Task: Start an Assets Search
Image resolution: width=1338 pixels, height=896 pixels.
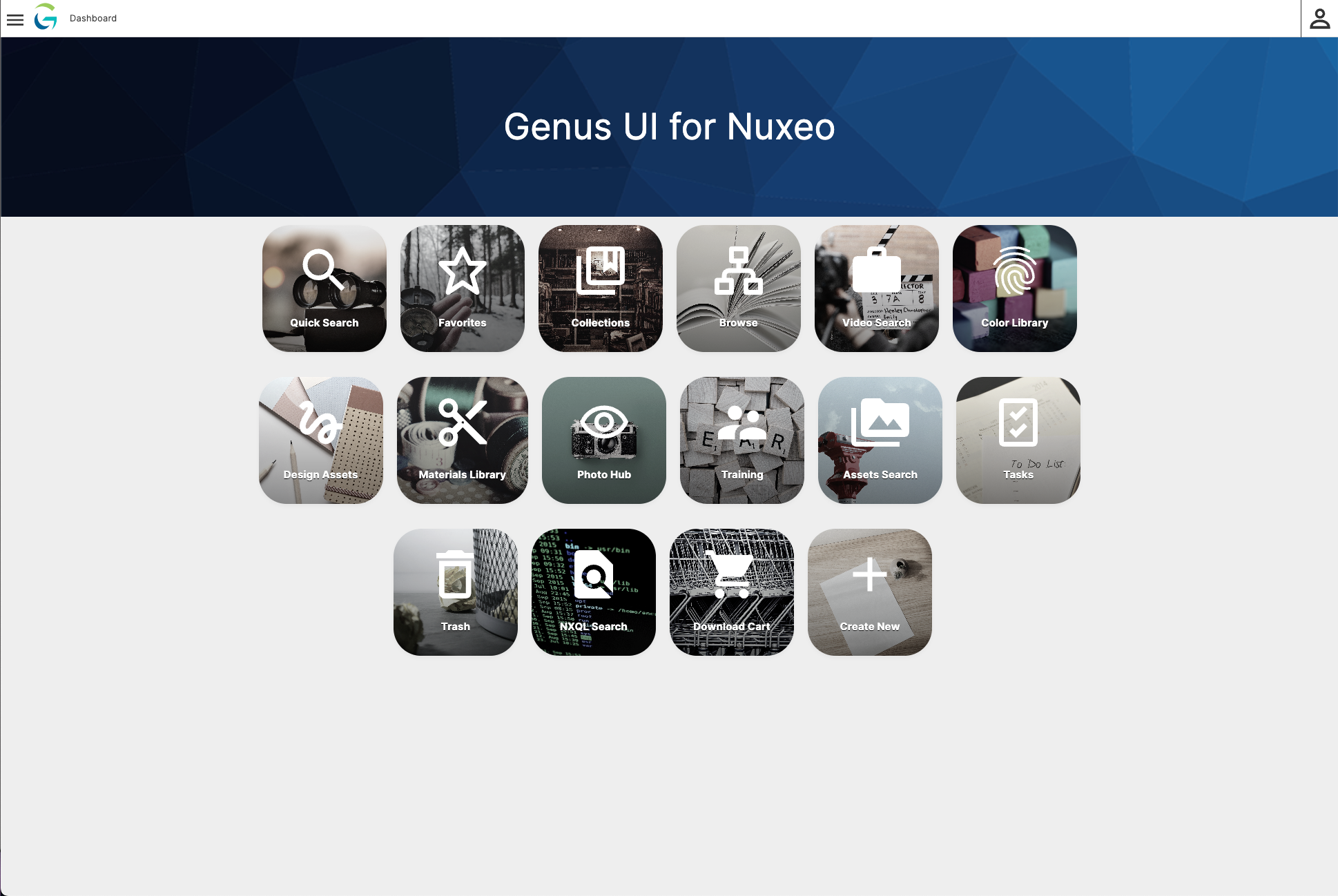Action: (880, 440)
